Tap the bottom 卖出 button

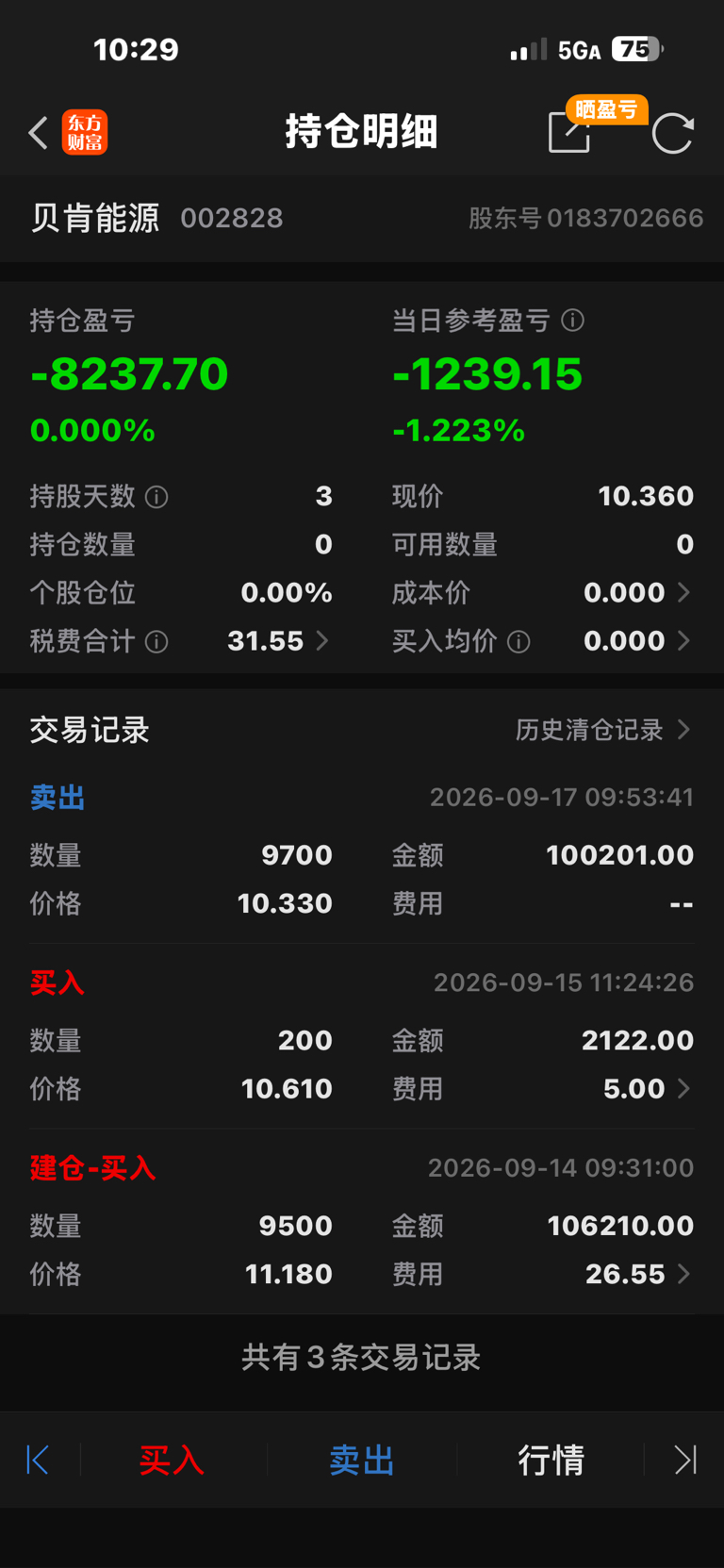362,1460
